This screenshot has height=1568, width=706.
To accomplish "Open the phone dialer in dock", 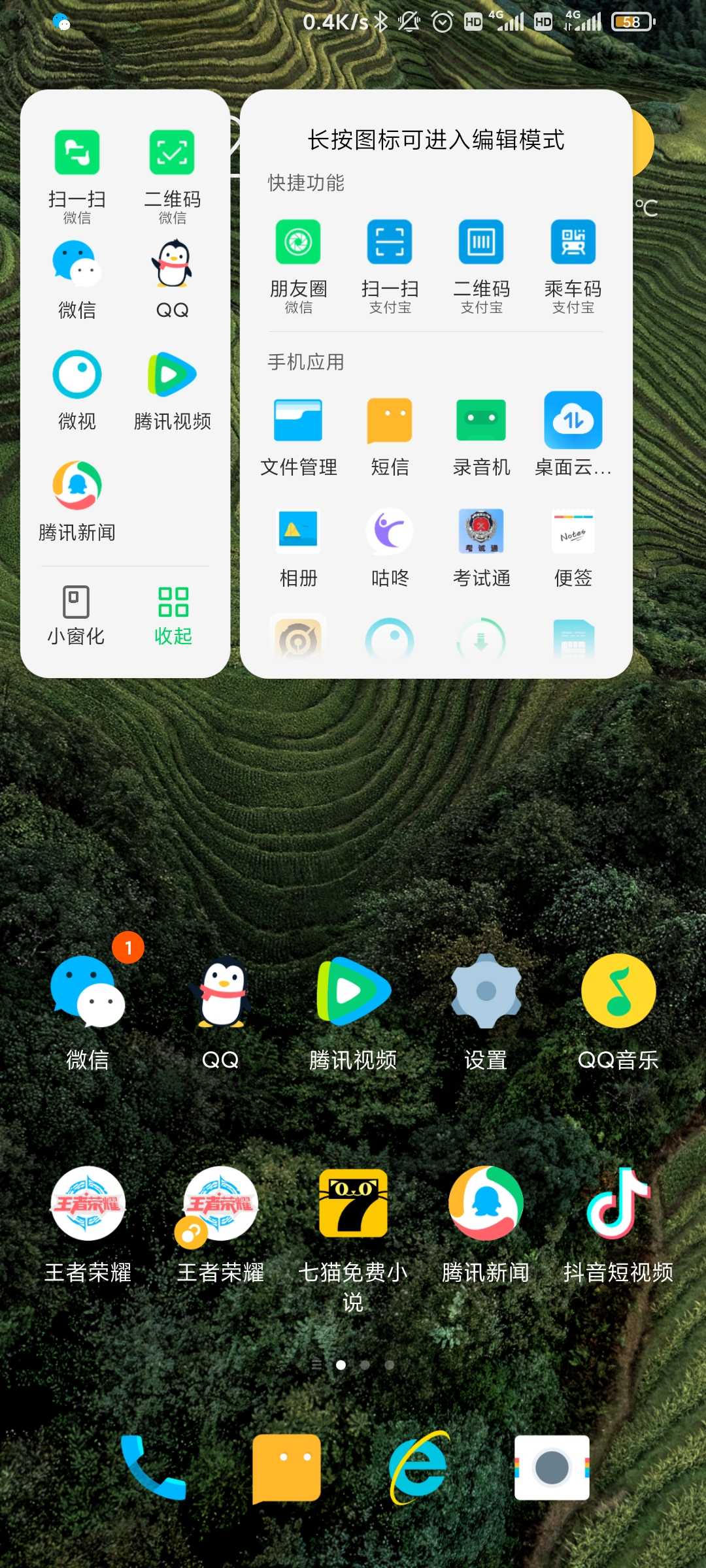I will (x=154, y=1467).
